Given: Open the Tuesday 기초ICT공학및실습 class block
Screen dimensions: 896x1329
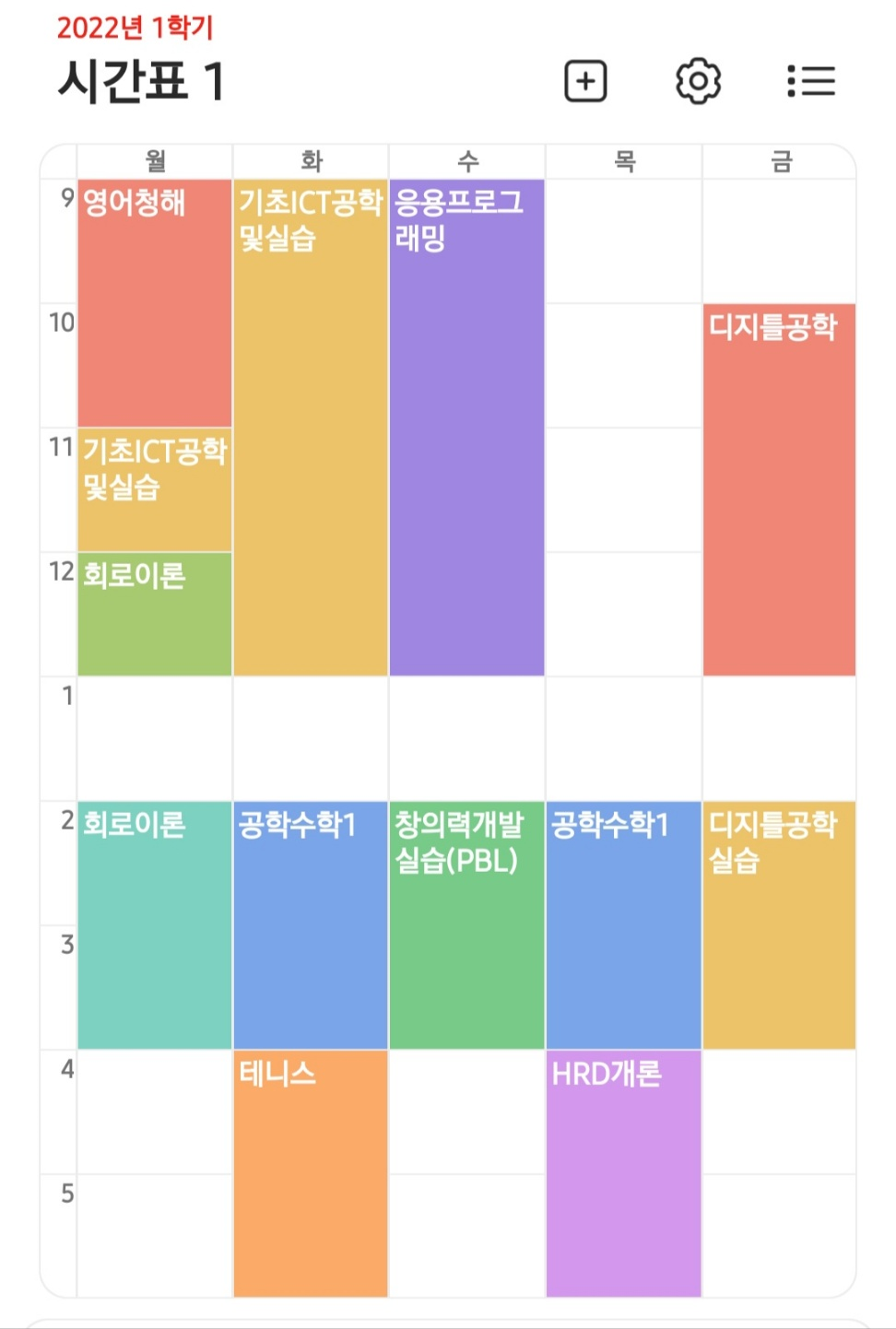Looking at the screenshot, I should click(311, 427).
